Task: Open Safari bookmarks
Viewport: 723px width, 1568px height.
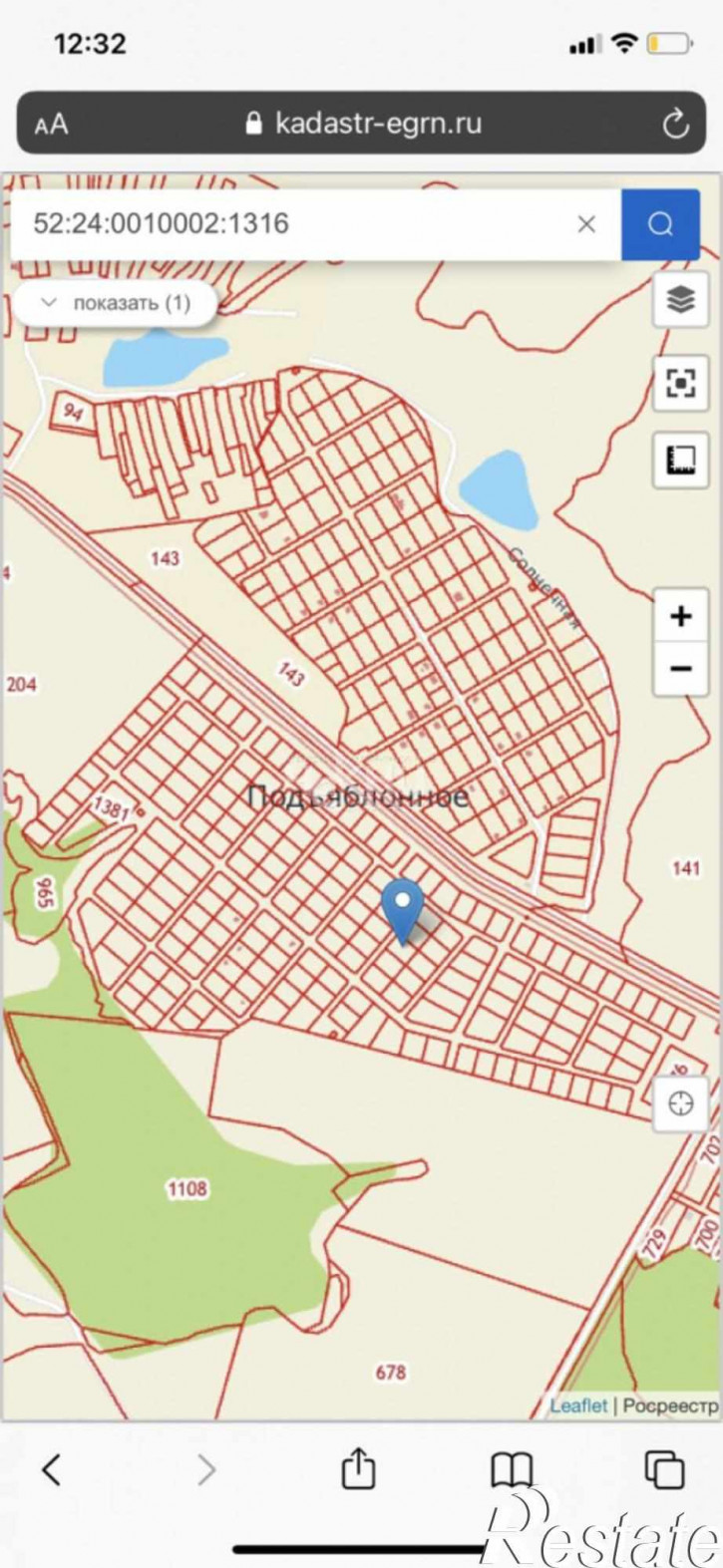Action: point(512,1468)
